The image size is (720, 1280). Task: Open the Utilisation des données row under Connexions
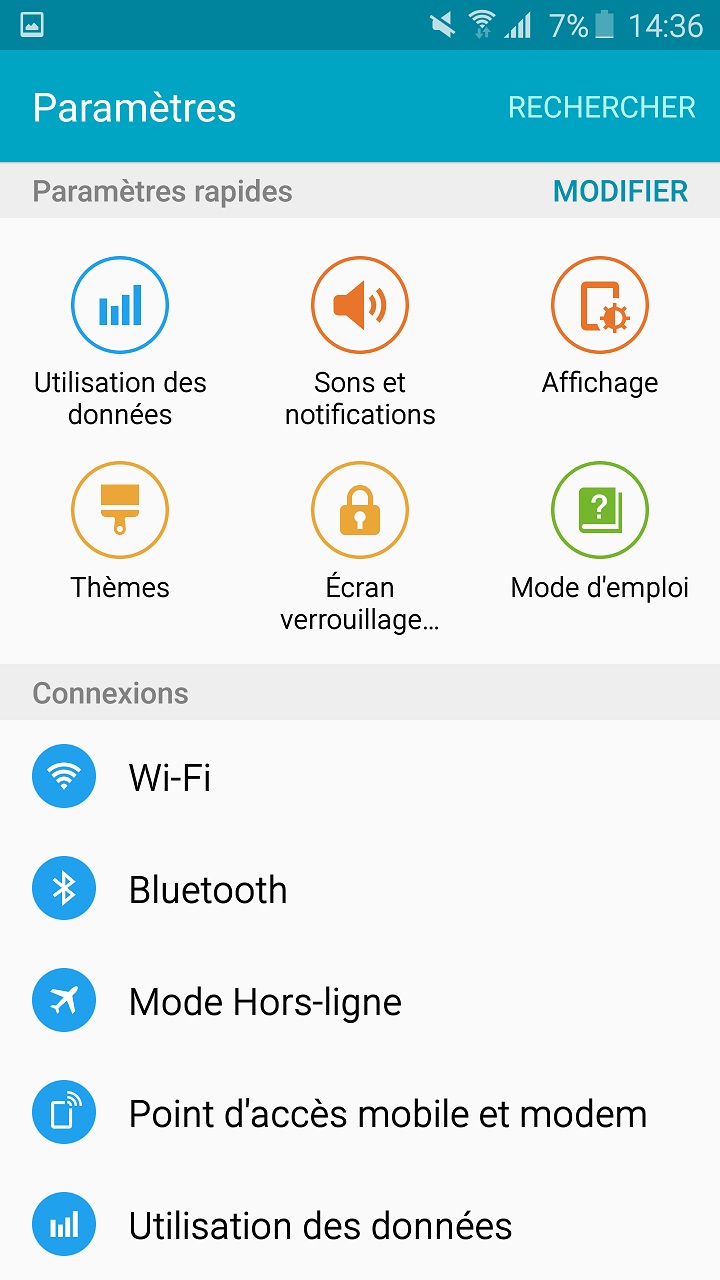click(x=360, y=1224)
